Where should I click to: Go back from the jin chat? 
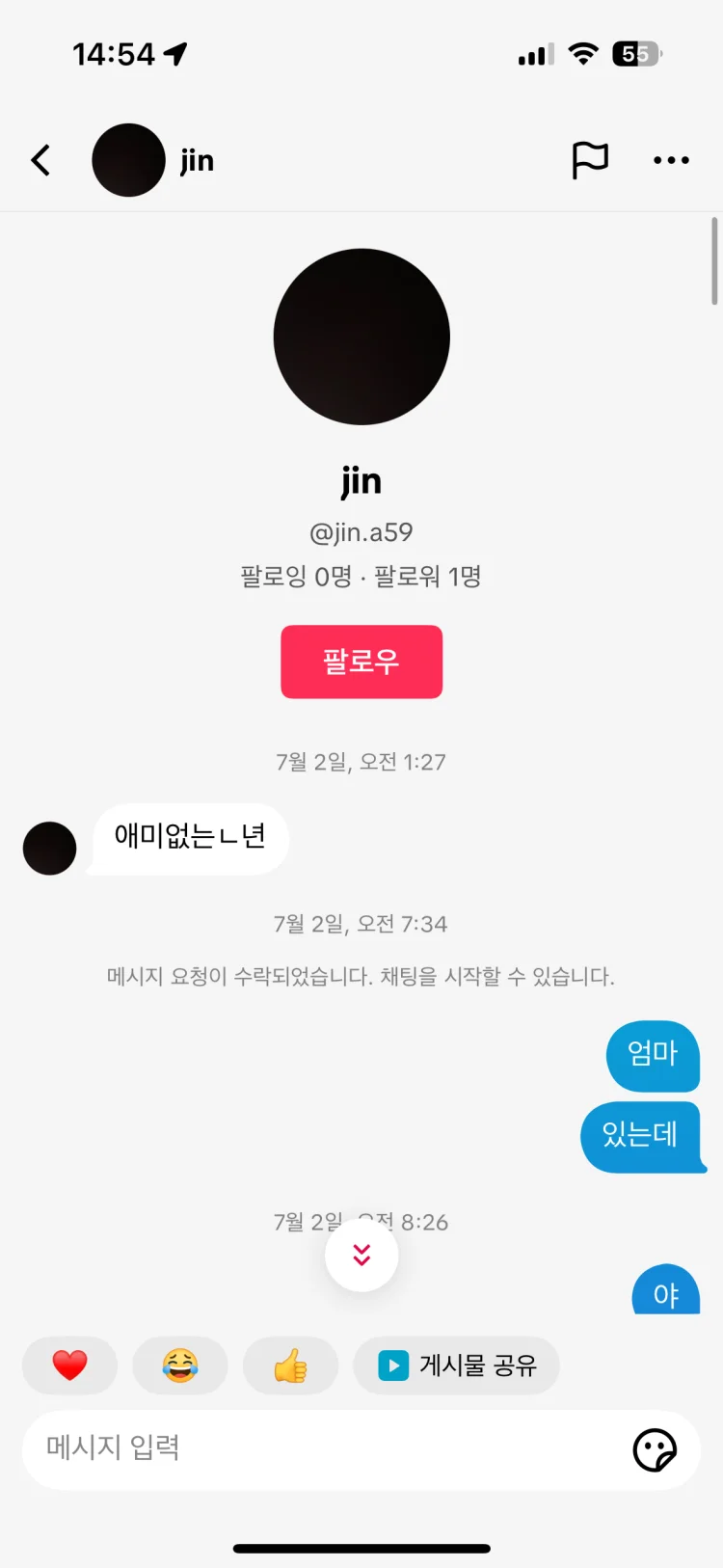[40, 160]
